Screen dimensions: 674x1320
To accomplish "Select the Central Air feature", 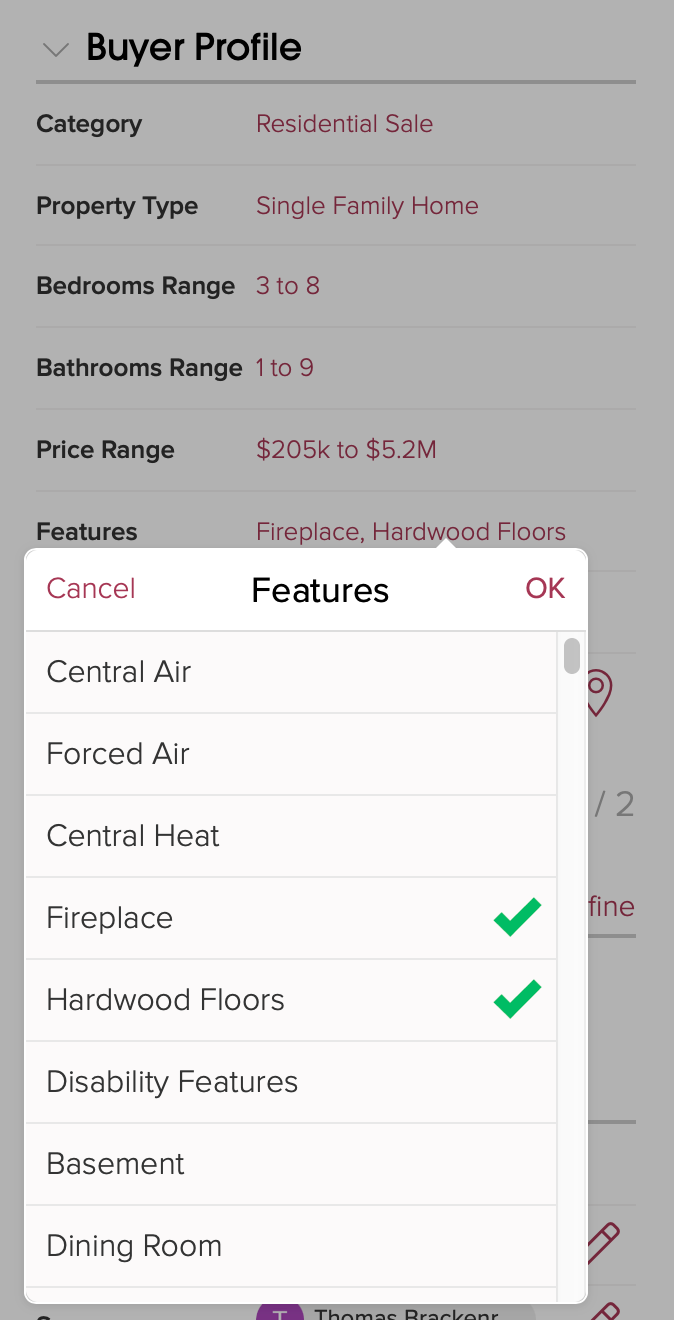I will click(x=291, y=672).
